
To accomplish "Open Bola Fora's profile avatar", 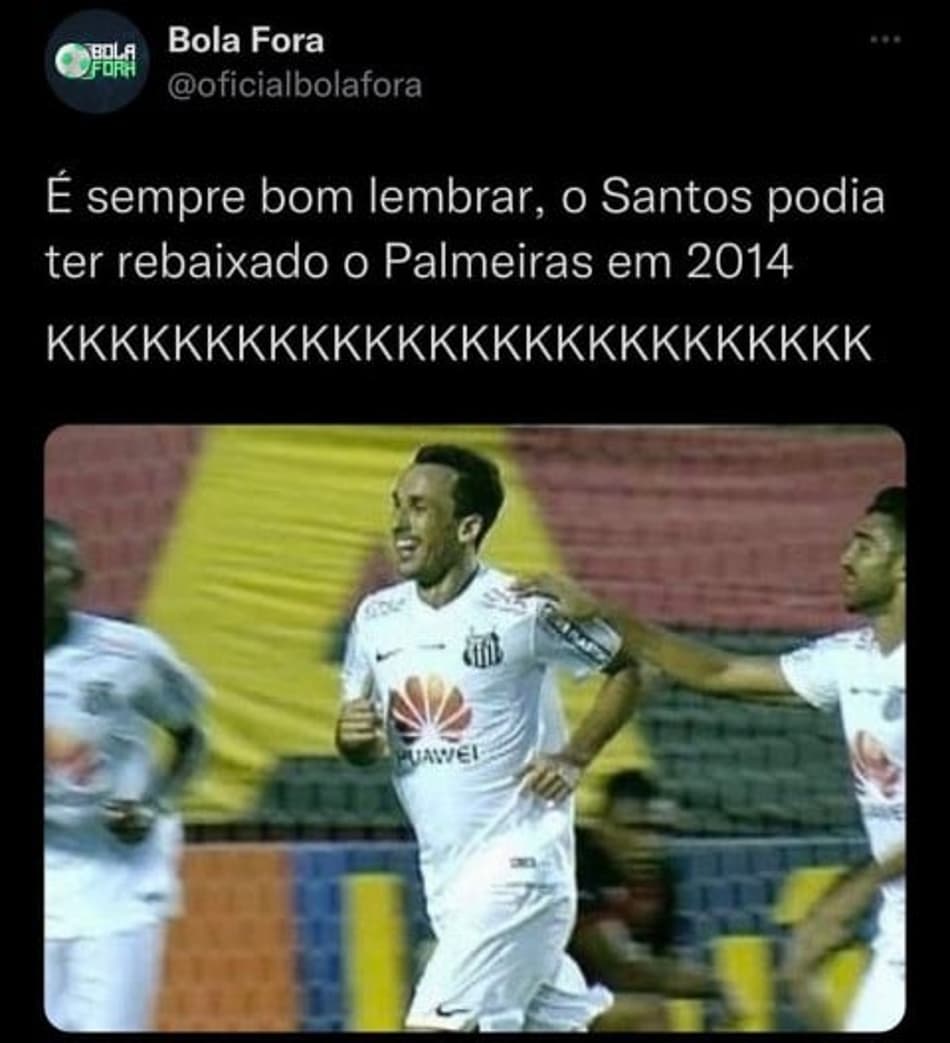I will click(98, 62).
